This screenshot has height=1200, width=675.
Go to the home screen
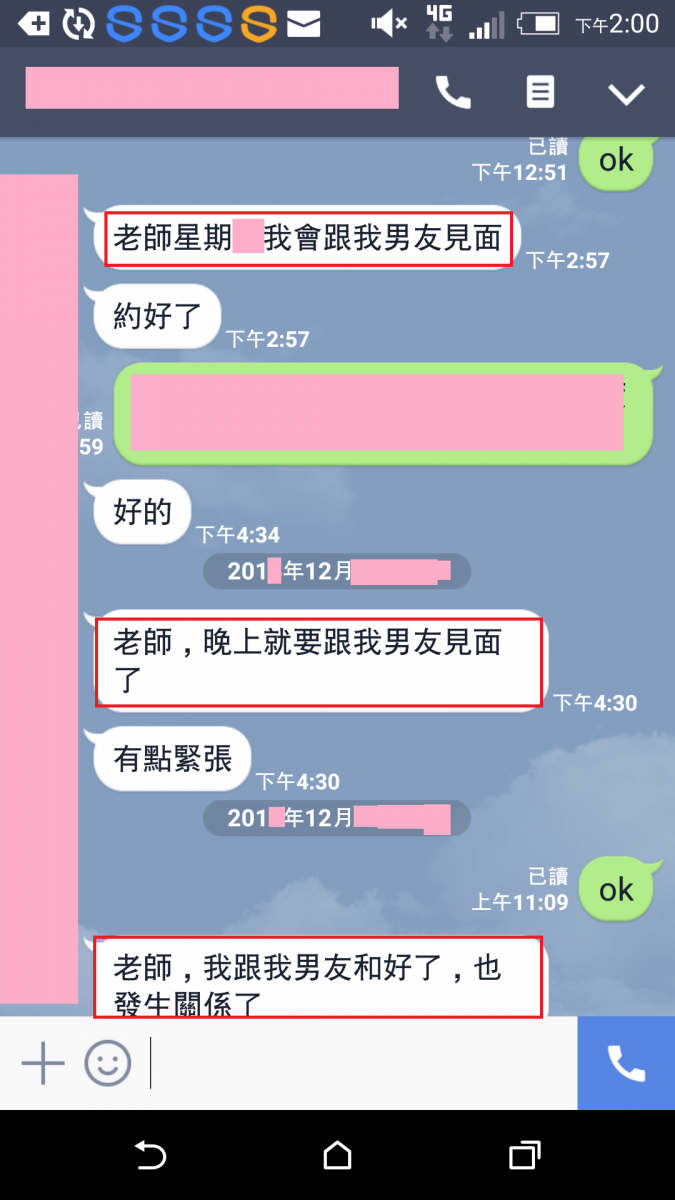338,1155
